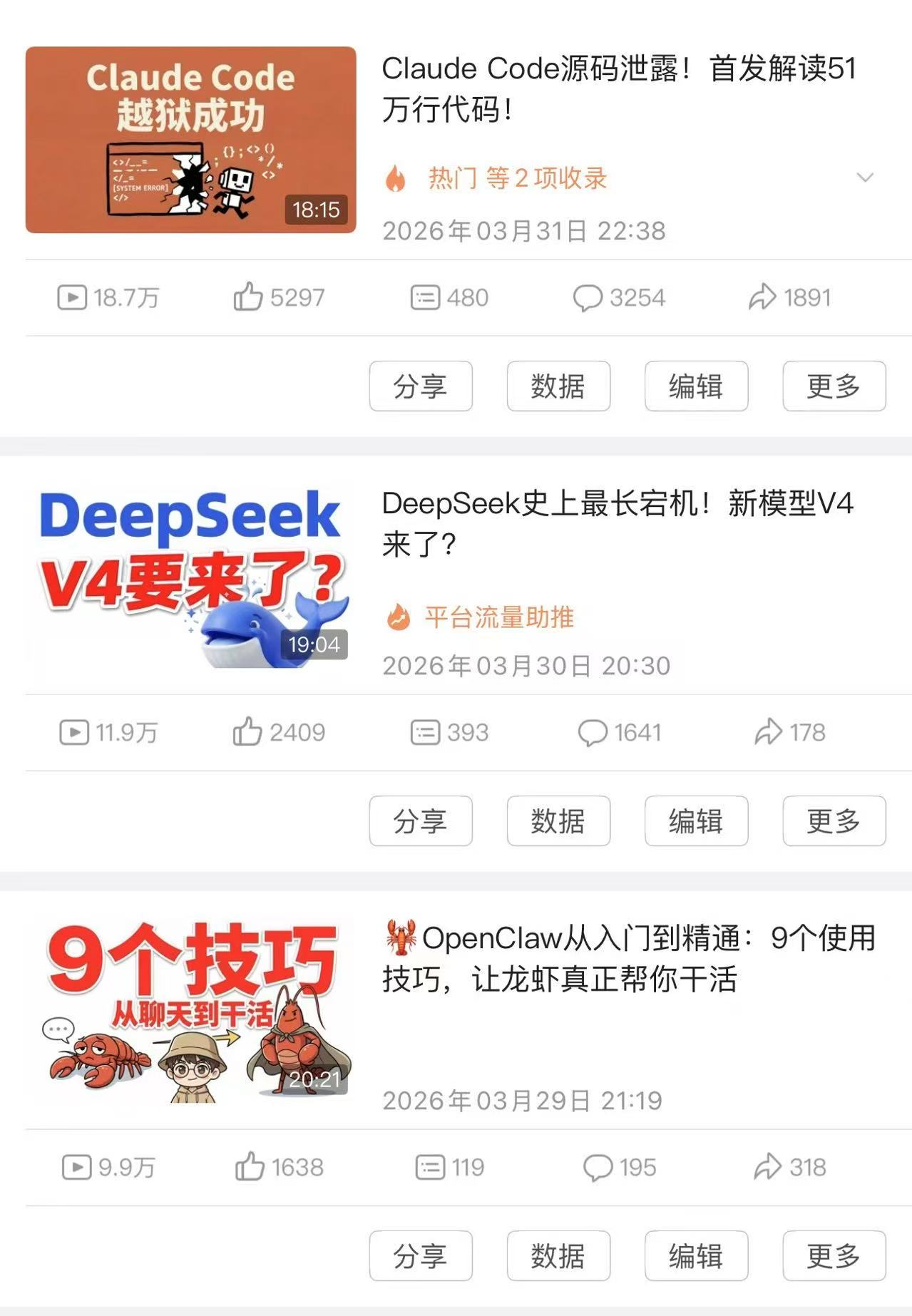Expand the chevron next to Claude Code video title
Viewport: 912px width, 1316px height.
coord(864,178)
